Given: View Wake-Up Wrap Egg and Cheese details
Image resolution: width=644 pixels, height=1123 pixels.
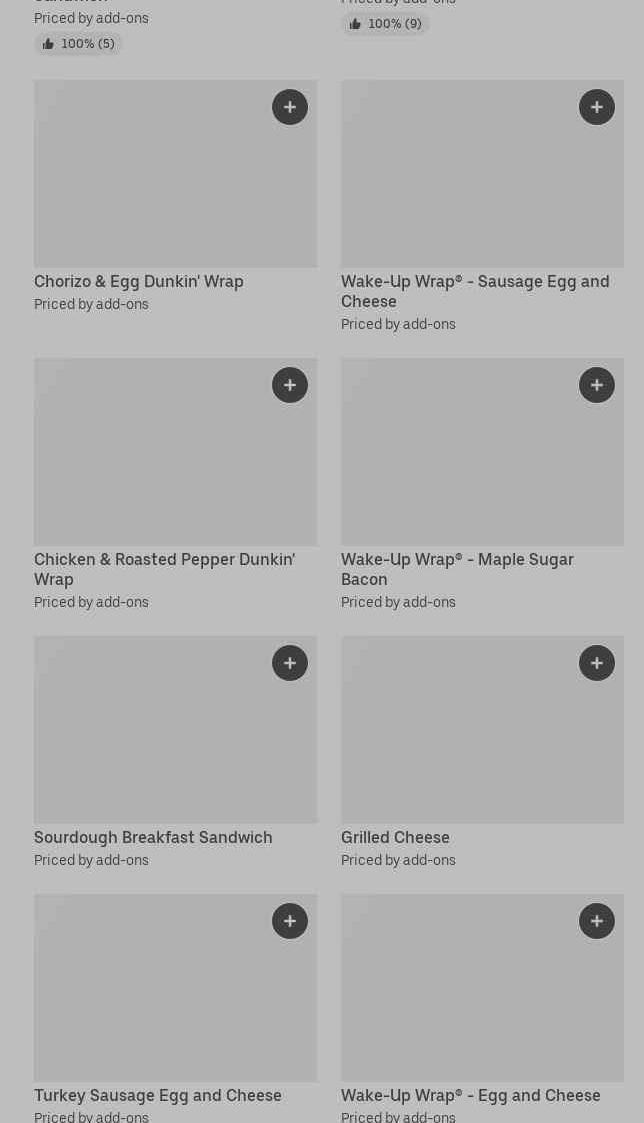Looking at the screenshot, I should [x=470, y=1096].
